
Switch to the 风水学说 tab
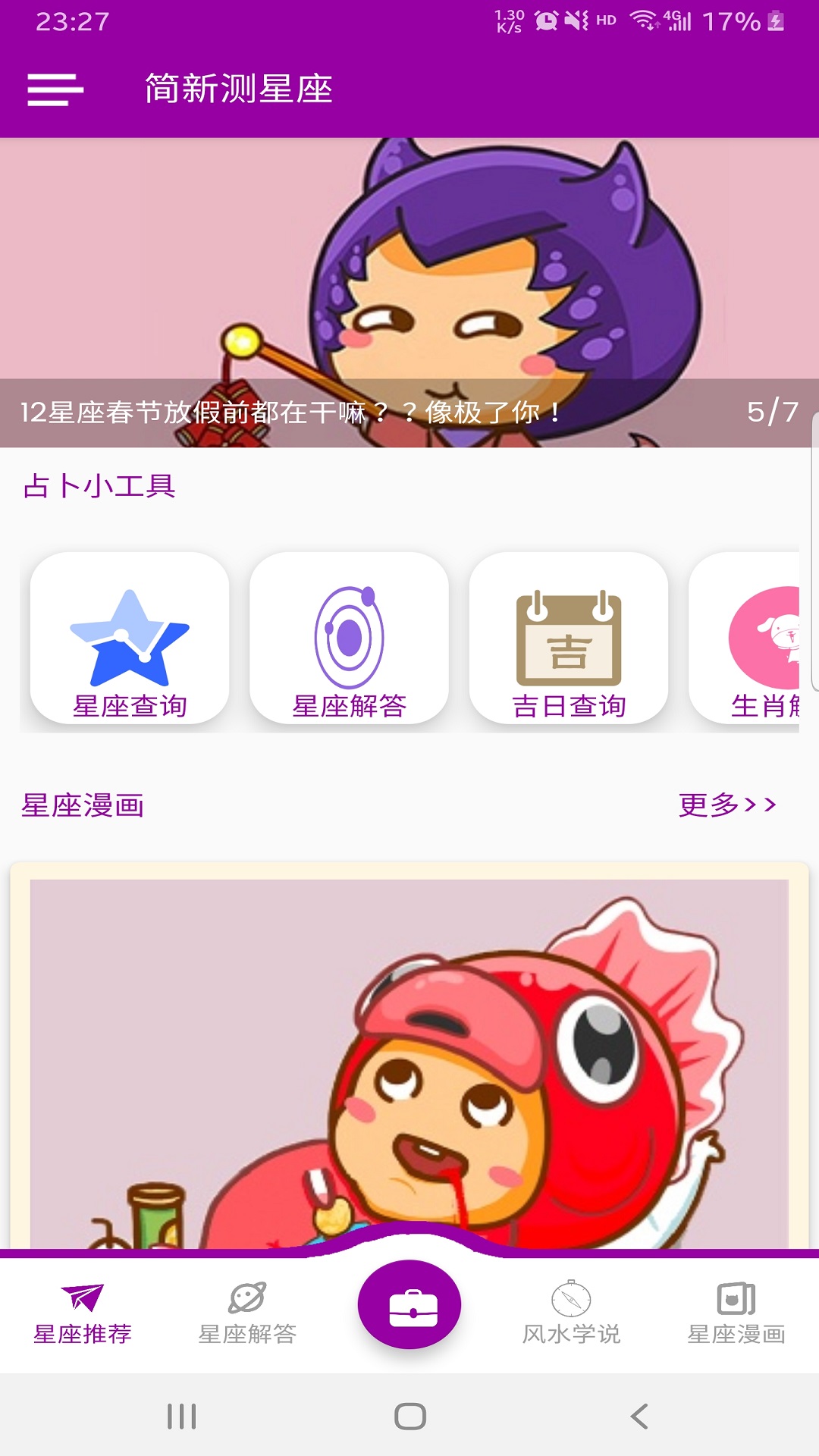571,1313
